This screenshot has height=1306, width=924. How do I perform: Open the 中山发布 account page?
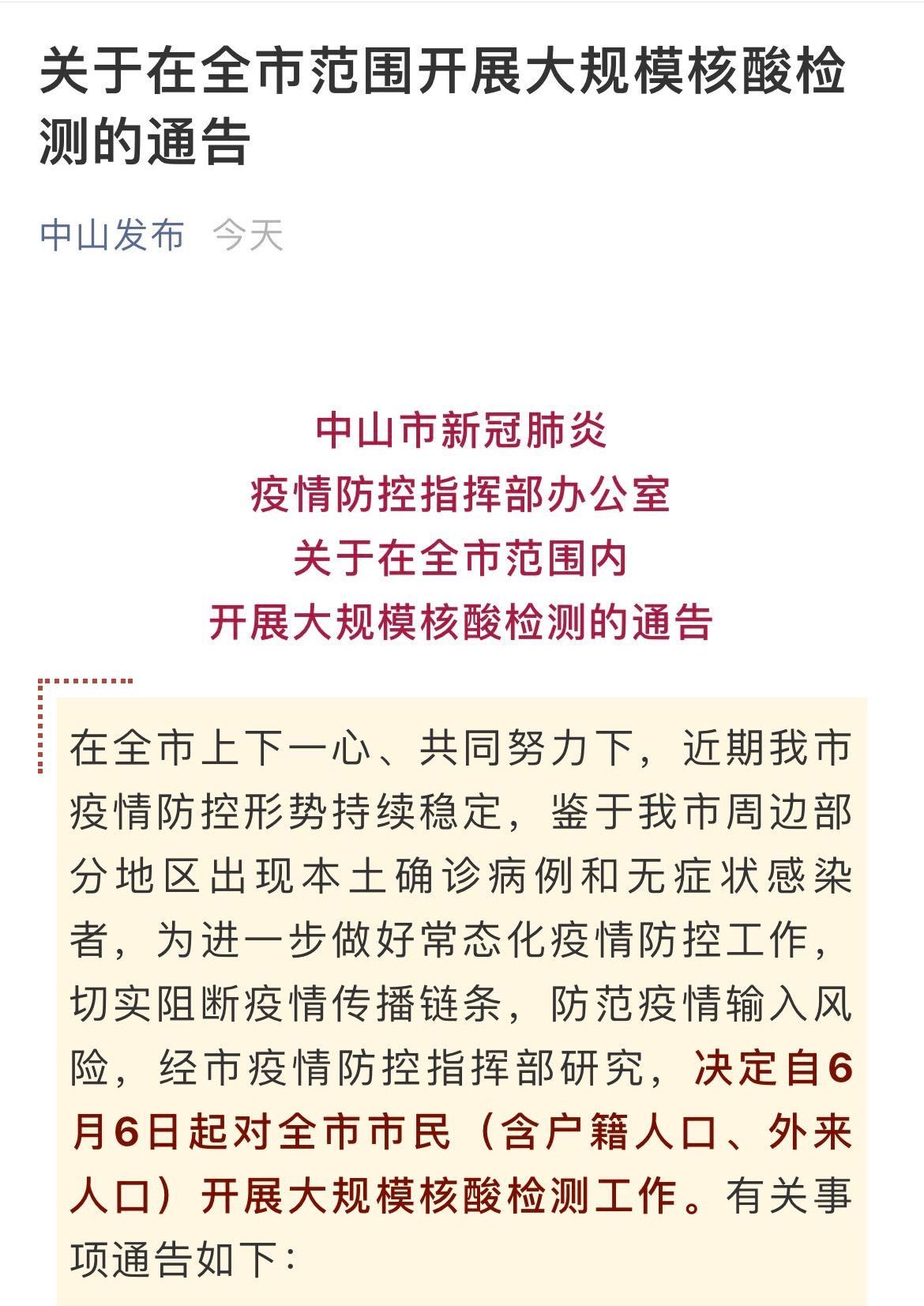(x=112, y=235)
